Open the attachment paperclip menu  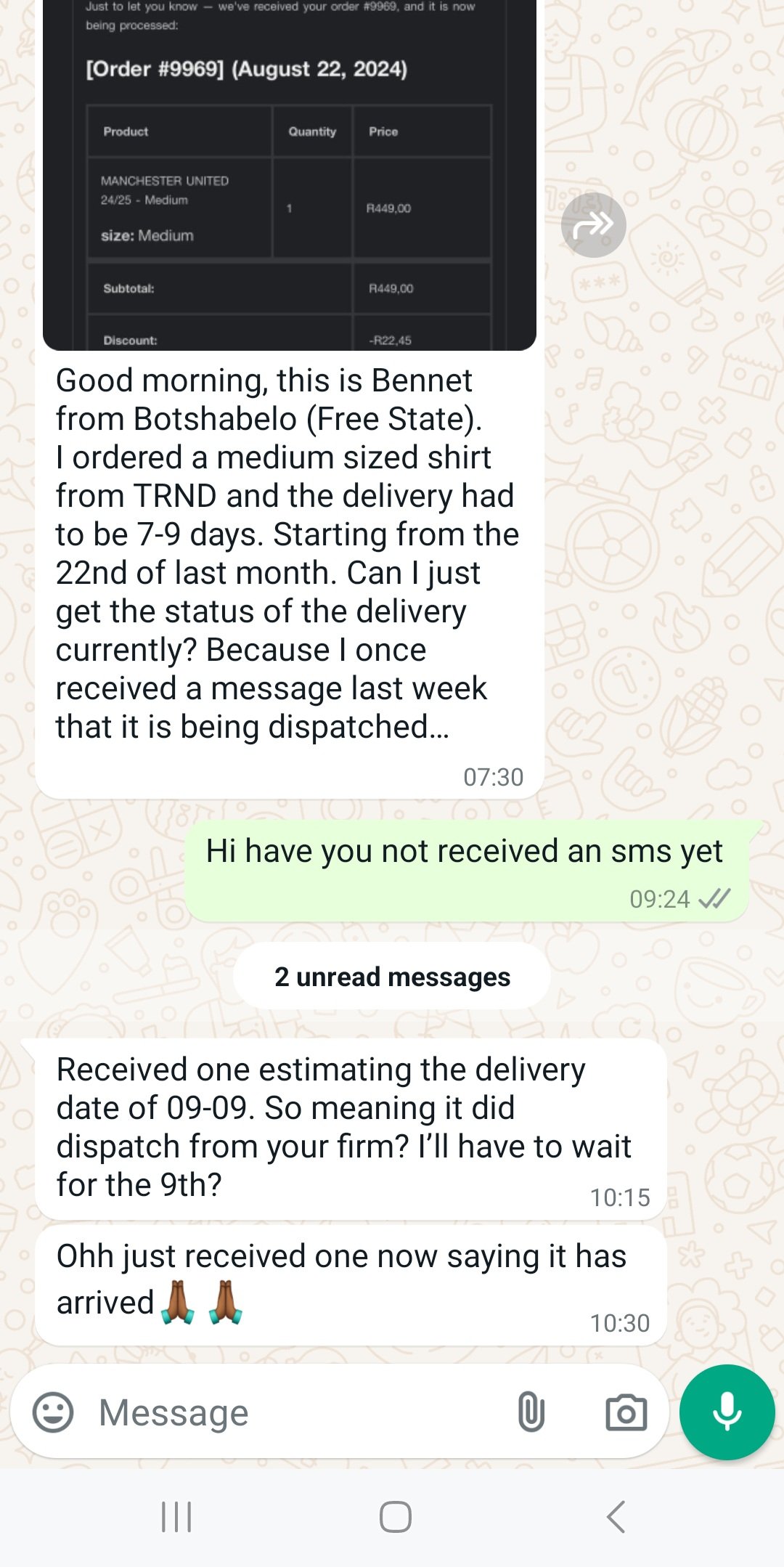531,1412
